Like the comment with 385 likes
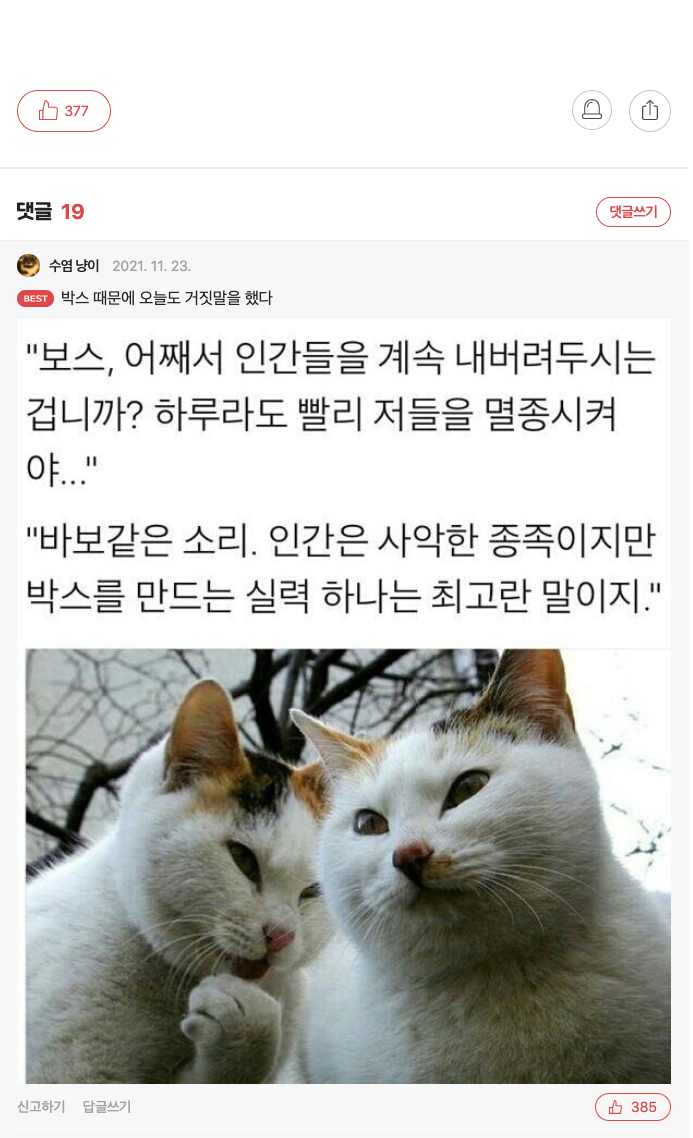 (x=633, y=1107)
